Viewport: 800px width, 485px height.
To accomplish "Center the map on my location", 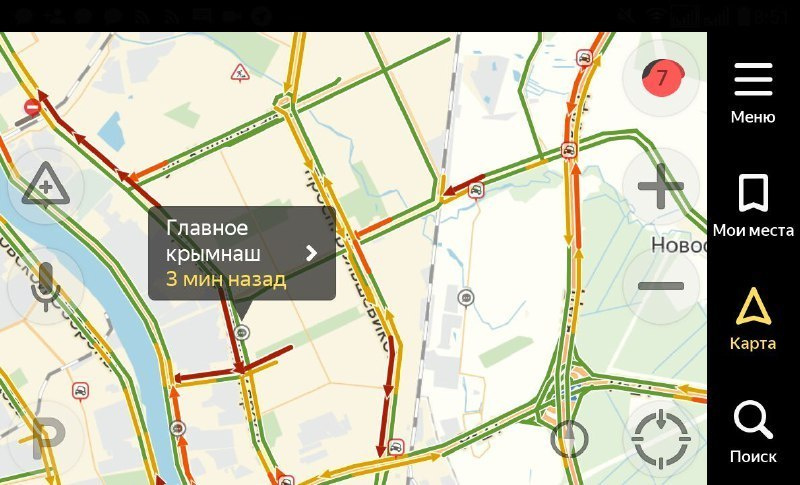I will pyautogui.click(x=661, y=438).
